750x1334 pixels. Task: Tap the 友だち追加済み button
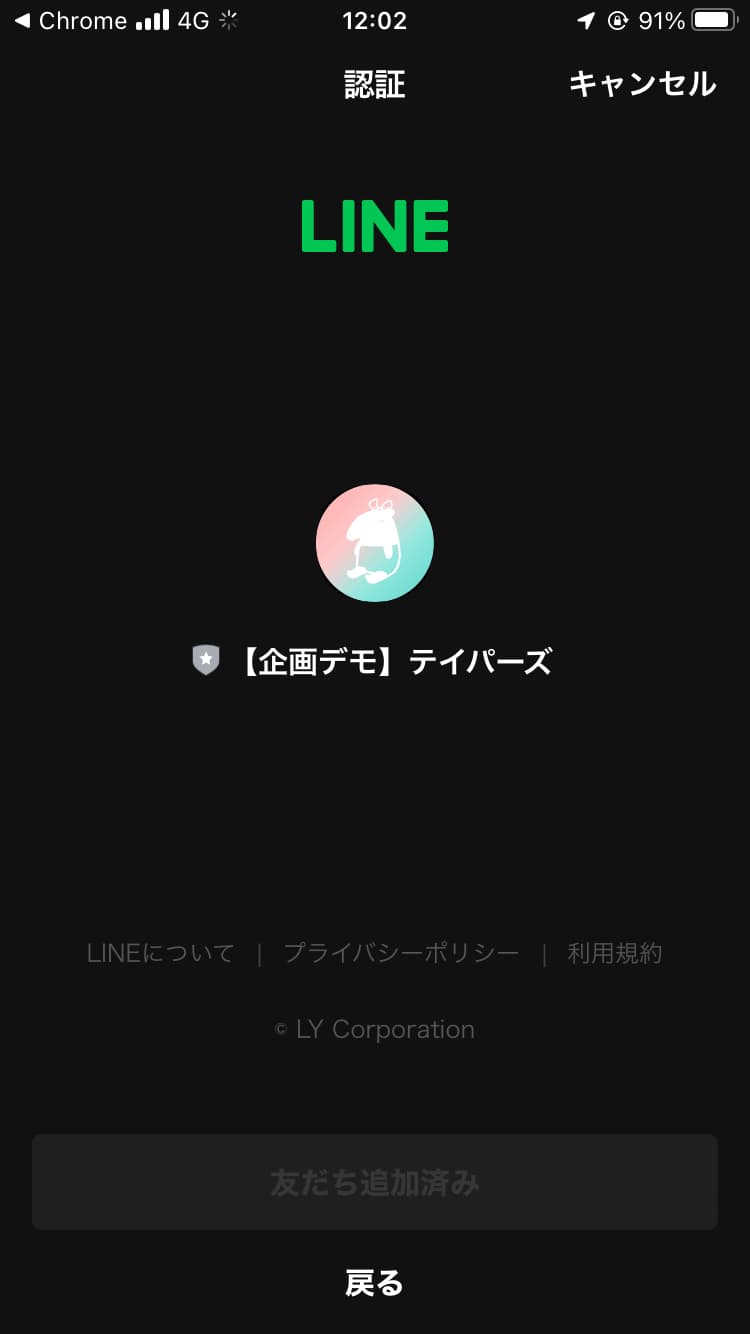coord(375,1182)
